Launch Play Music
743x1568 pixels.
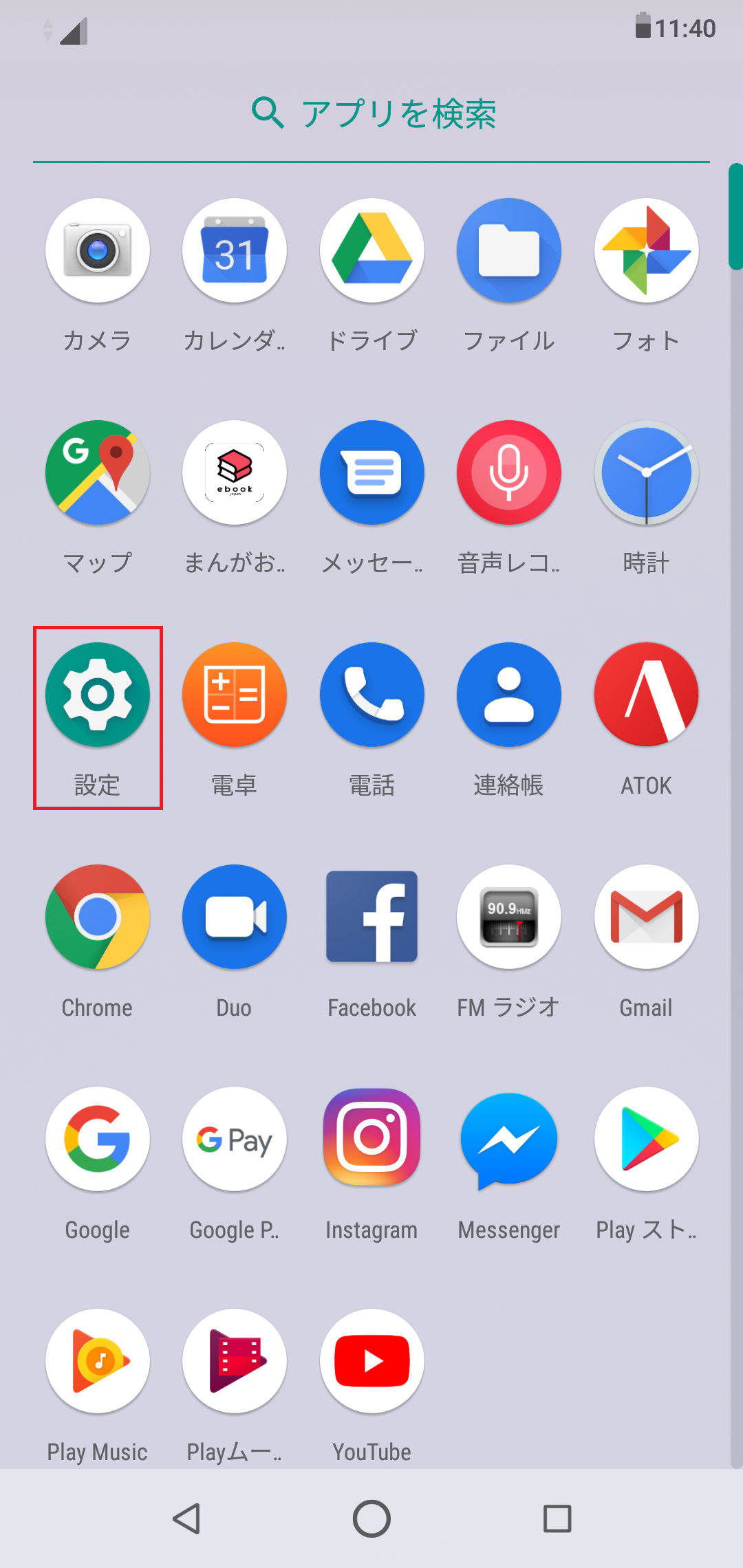pyautogui.click(x=96, y=1361)
